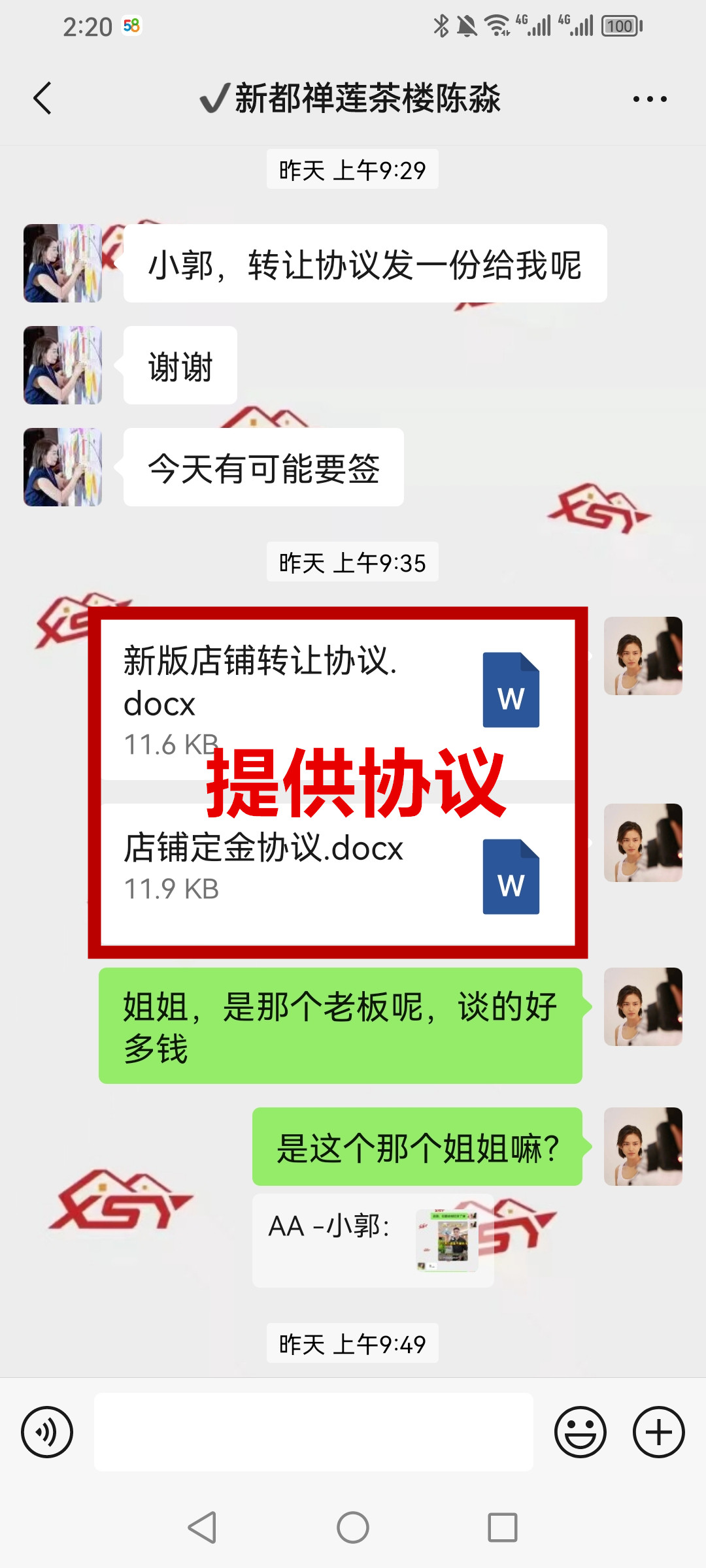
Task: Tap the system home button
Action: click(x=353, y=1527)
